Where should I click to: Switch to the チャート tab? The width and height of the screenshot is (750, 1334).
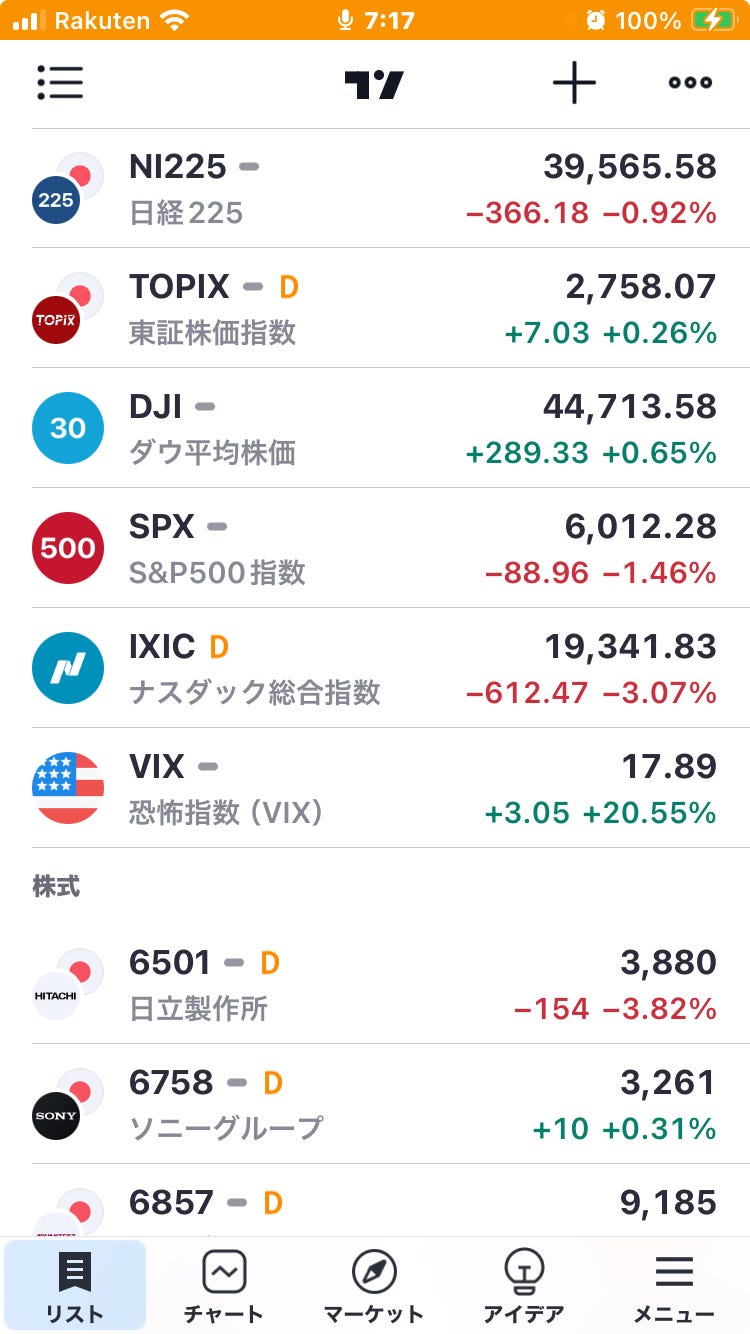tap(224, 1287)
